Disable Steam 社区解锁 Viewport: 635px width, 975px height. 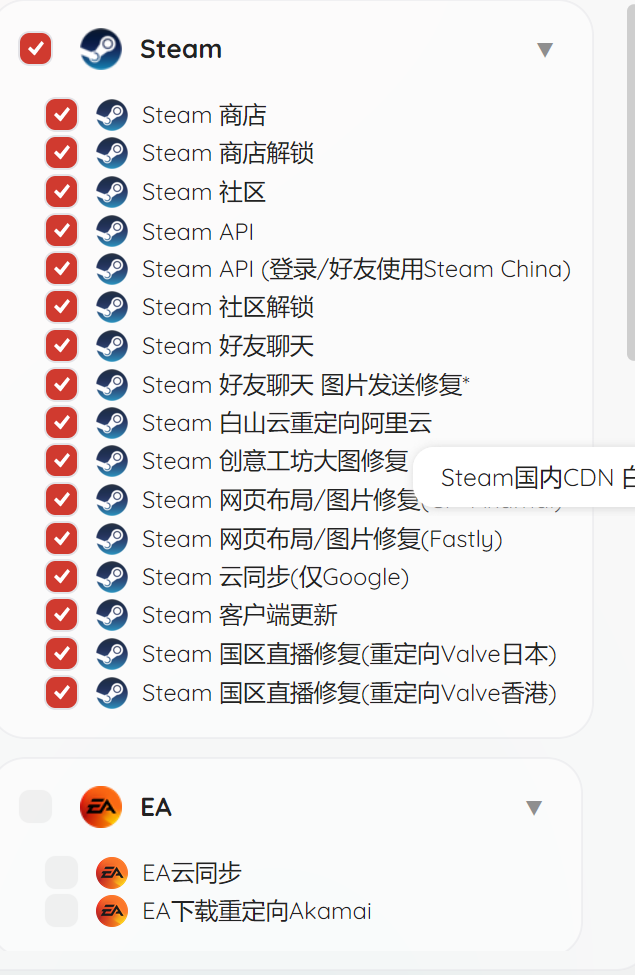coord(62,307)
